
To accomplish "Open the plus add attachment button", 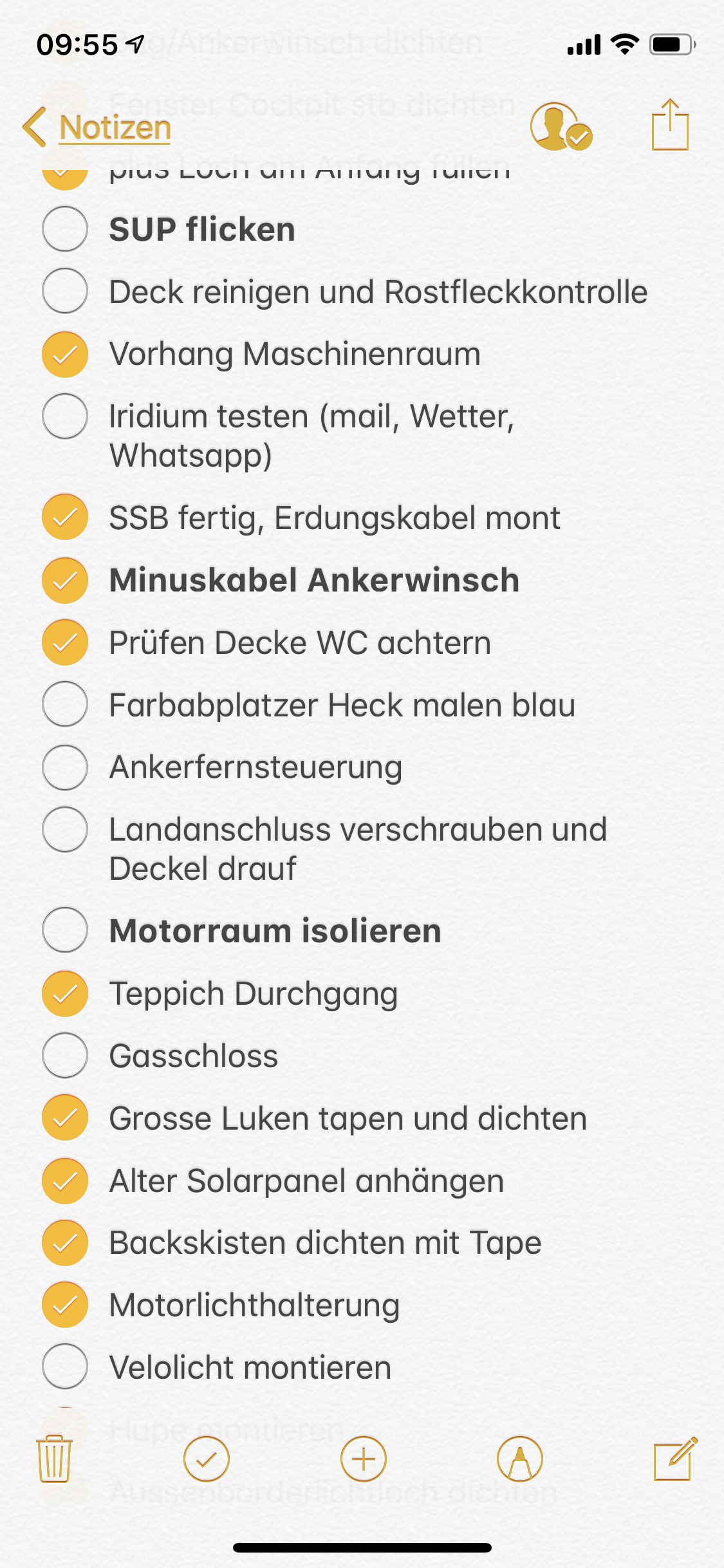I will pyautogui.click(x=363, y=1459).
